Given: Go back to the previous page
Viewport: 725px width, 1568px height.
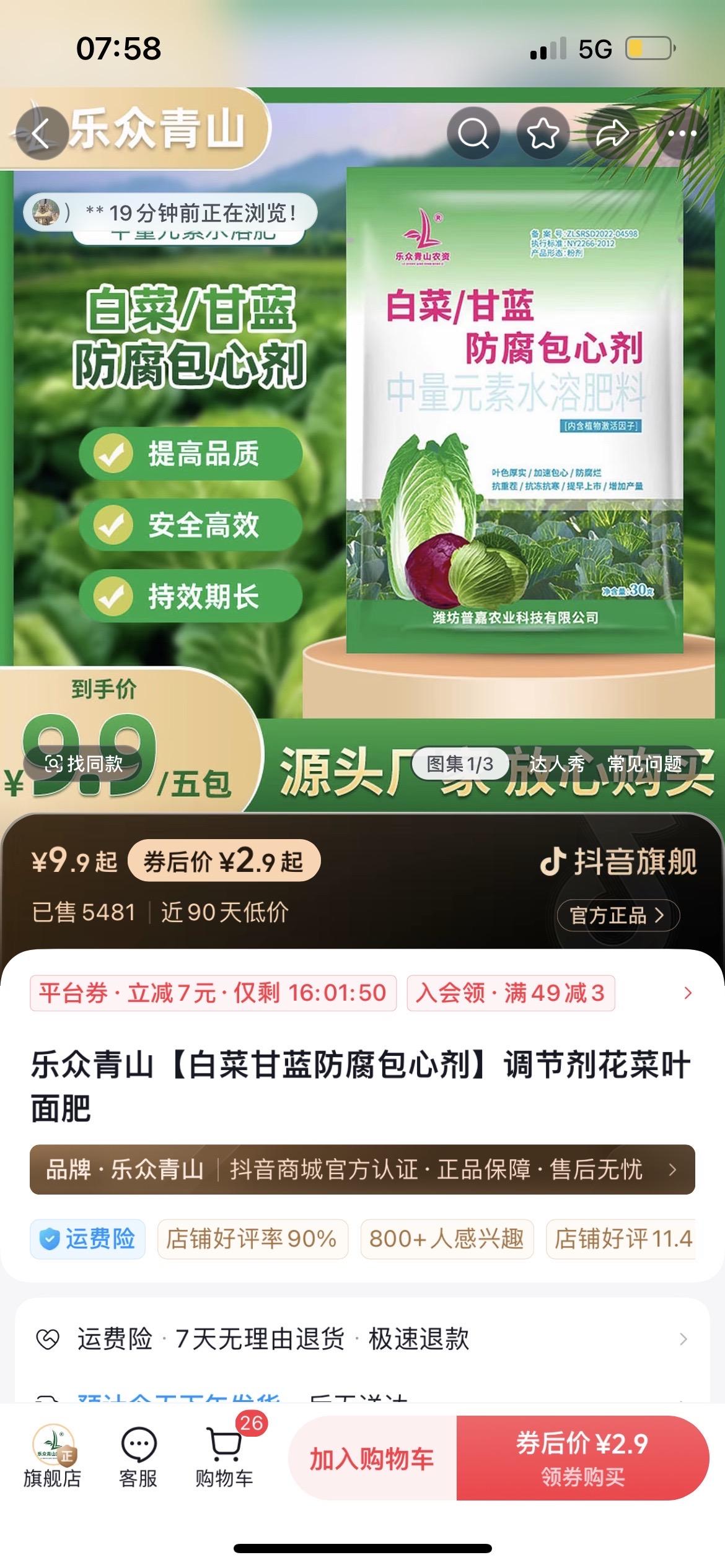Looking at the screenshot, I should (x=41, y=133).
